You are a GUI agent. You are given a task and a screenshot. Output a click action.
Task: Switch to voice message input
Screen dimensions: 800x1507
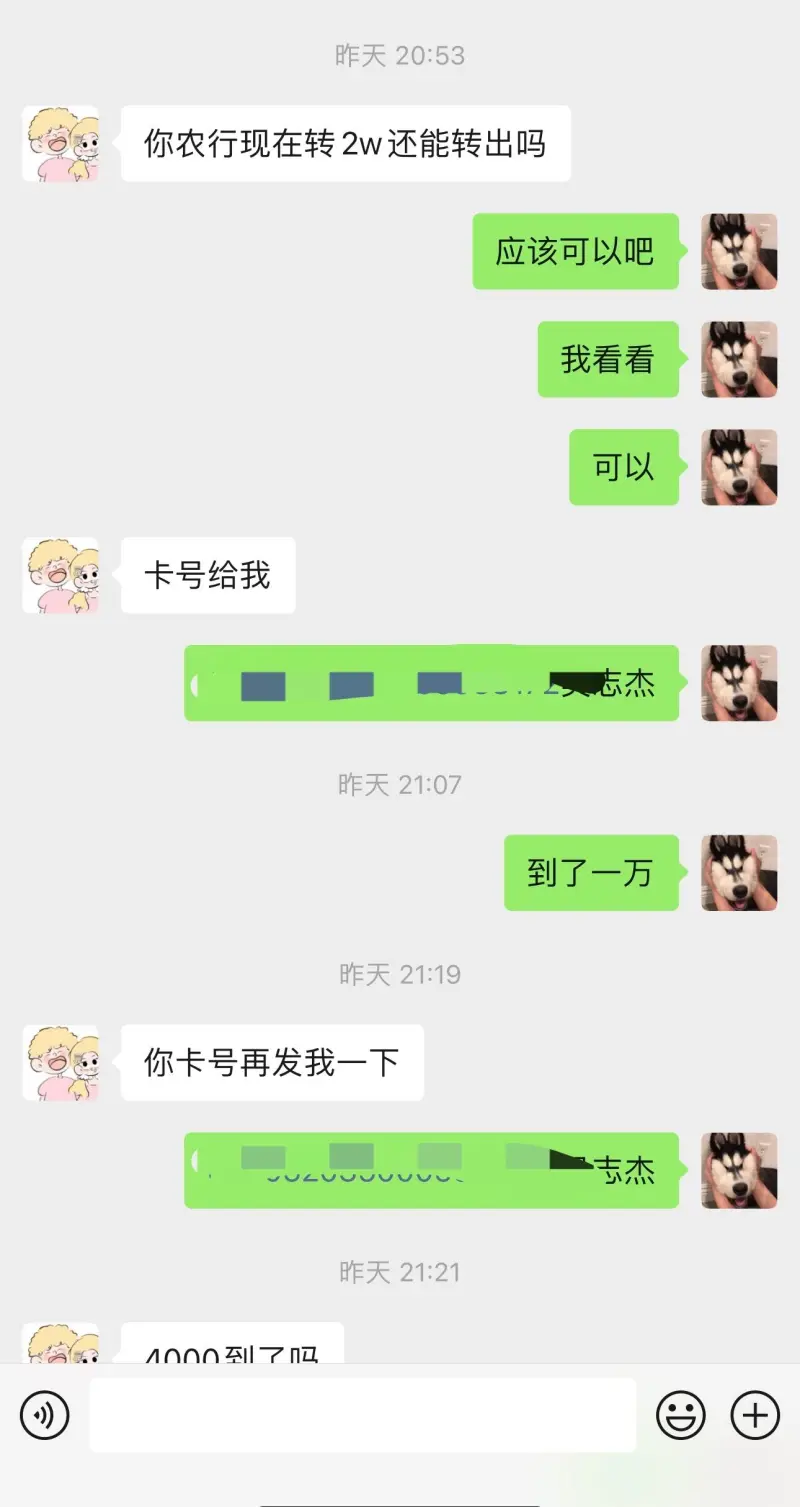[x=45, y=1415]
